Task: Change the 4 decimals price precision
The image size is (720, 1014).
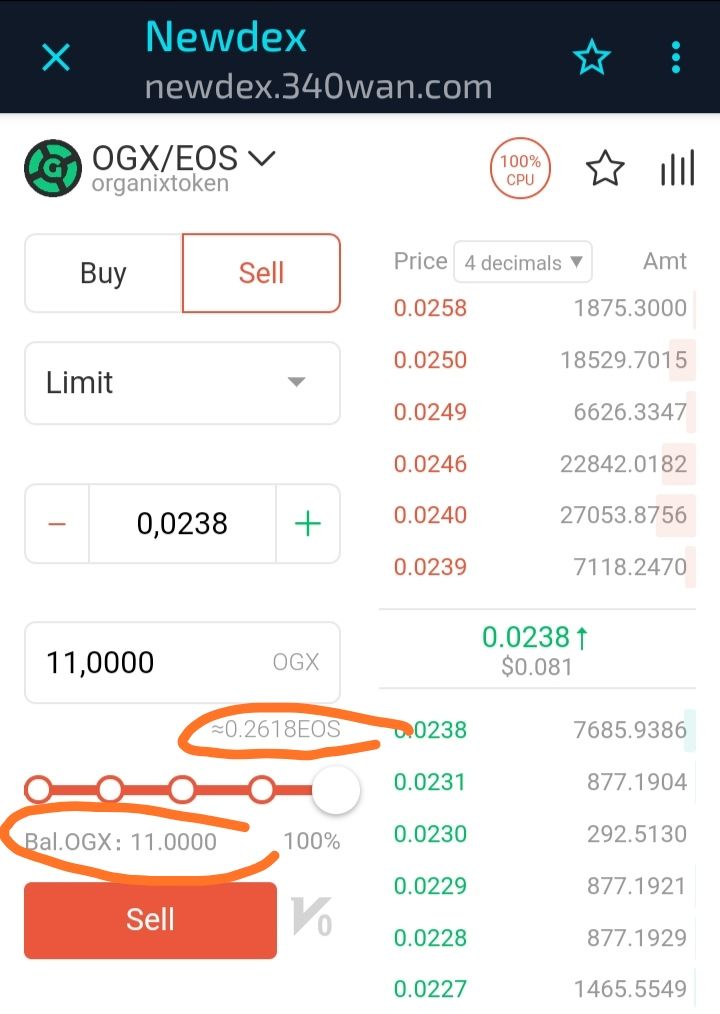Action: tap(522, 263)
